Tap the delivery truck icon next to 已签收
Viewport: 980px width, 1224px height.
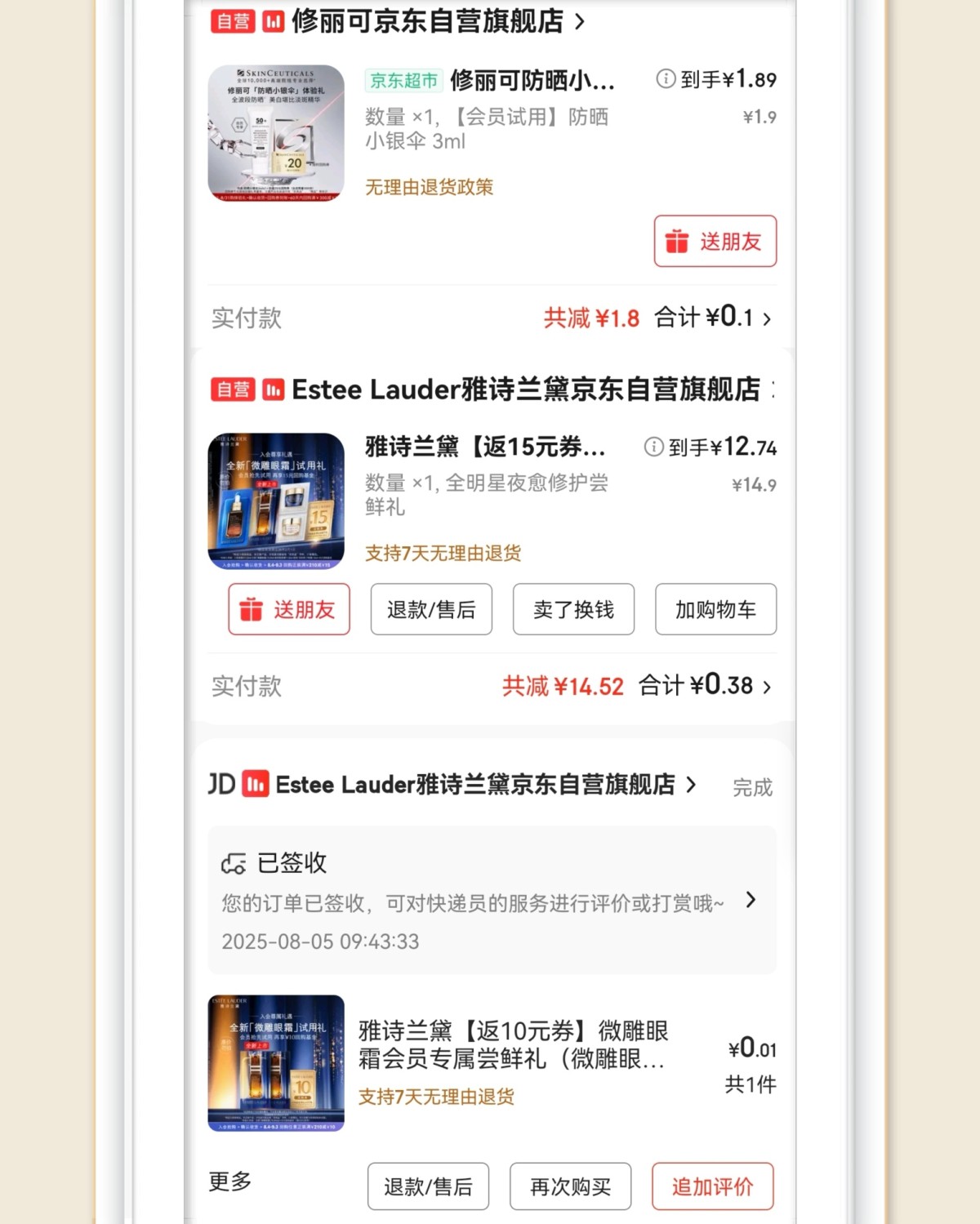coord(234,863)
